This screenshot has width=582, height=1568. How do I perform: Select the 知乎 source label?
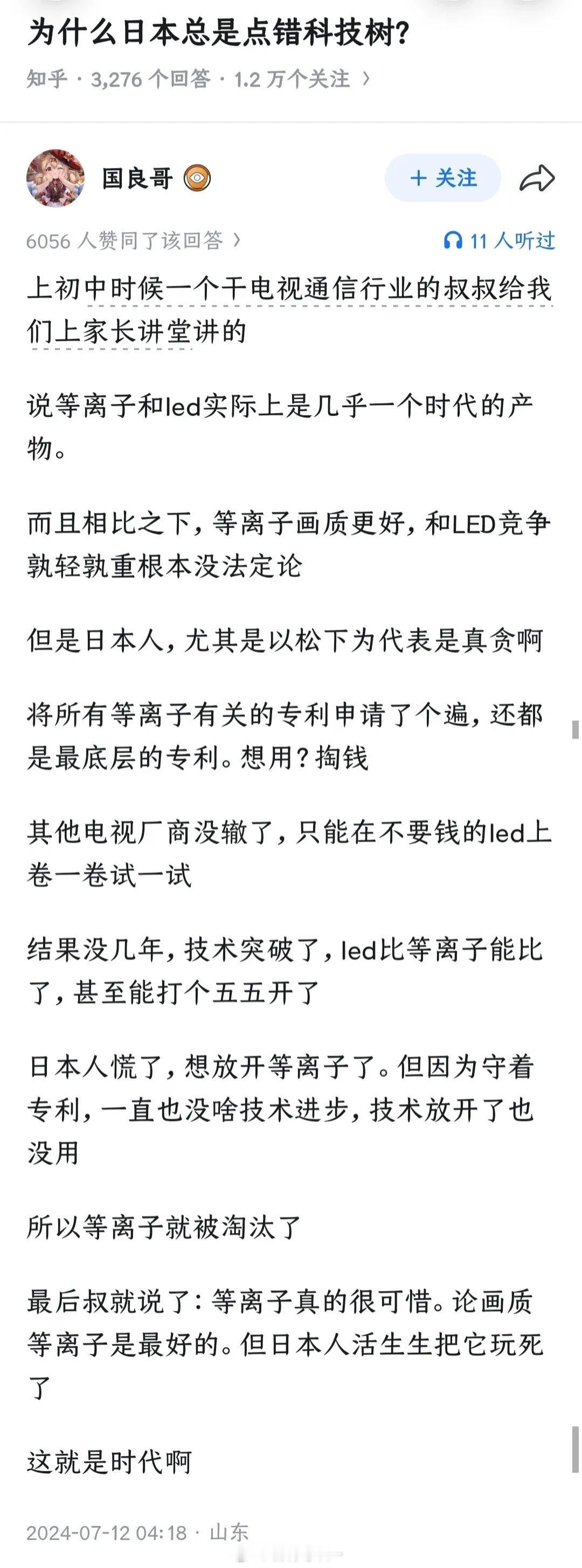click(45, 78)
